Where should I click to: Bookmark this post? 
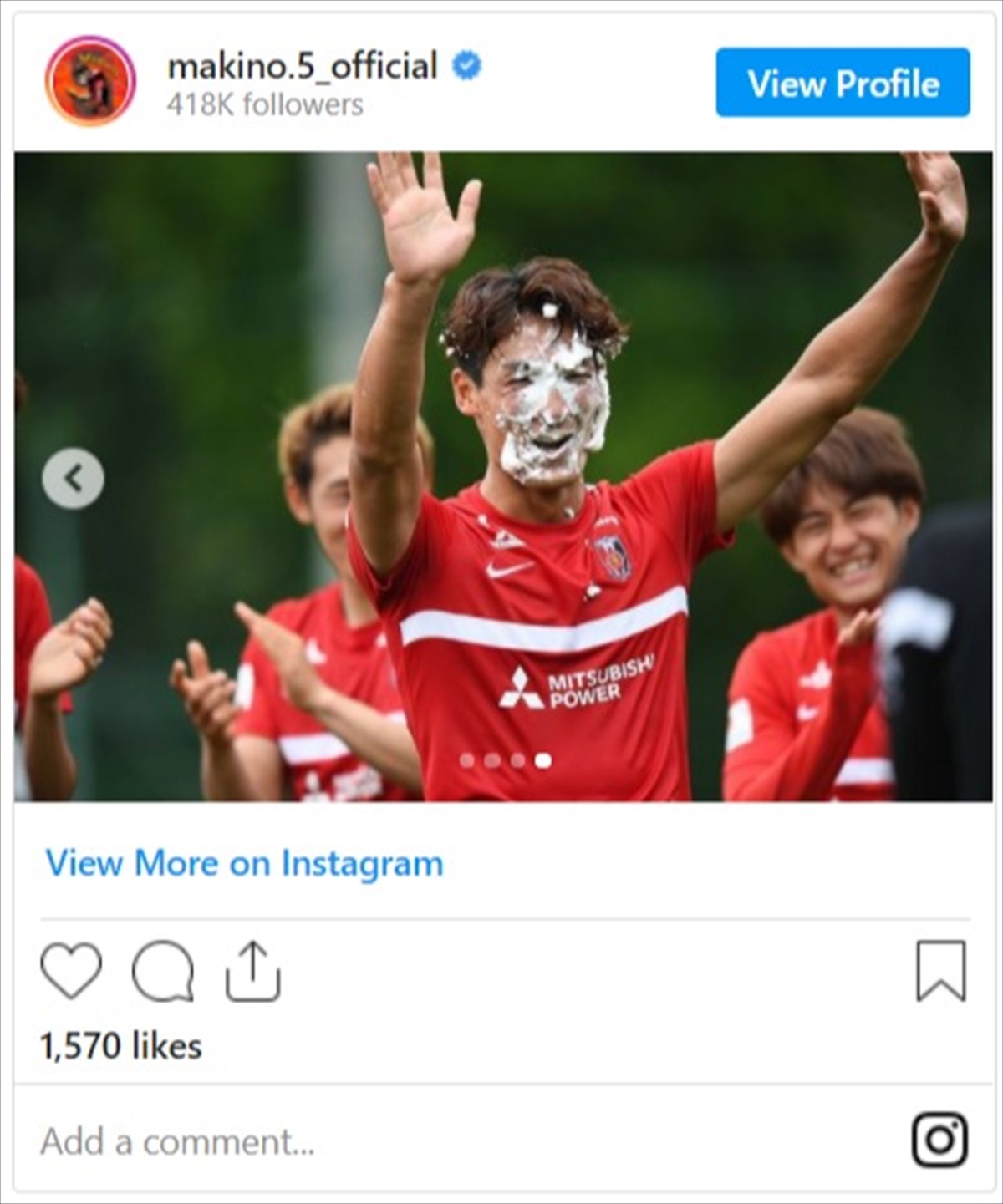941,971
